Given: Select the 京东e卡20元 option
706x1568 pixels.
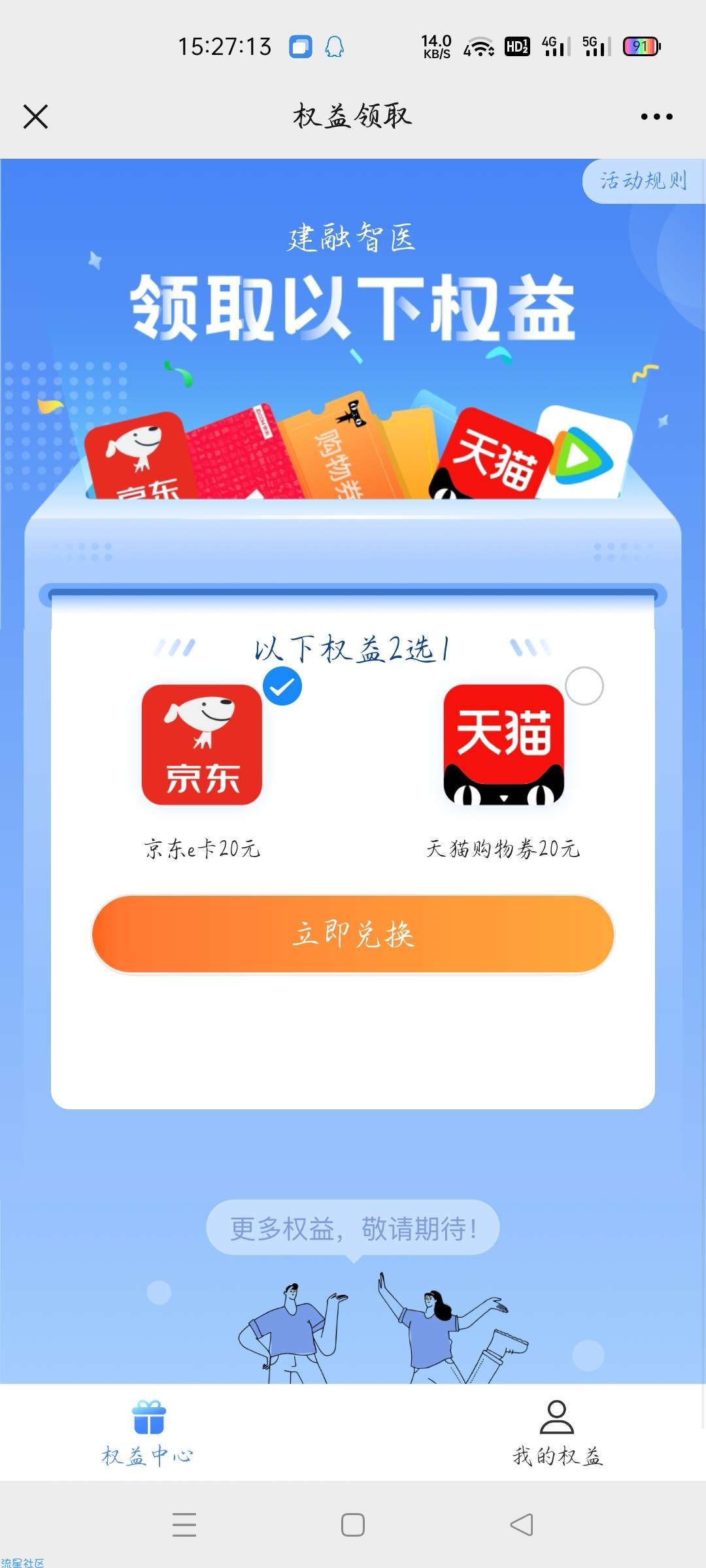Looking at the screenshot, I should point(202,745).
